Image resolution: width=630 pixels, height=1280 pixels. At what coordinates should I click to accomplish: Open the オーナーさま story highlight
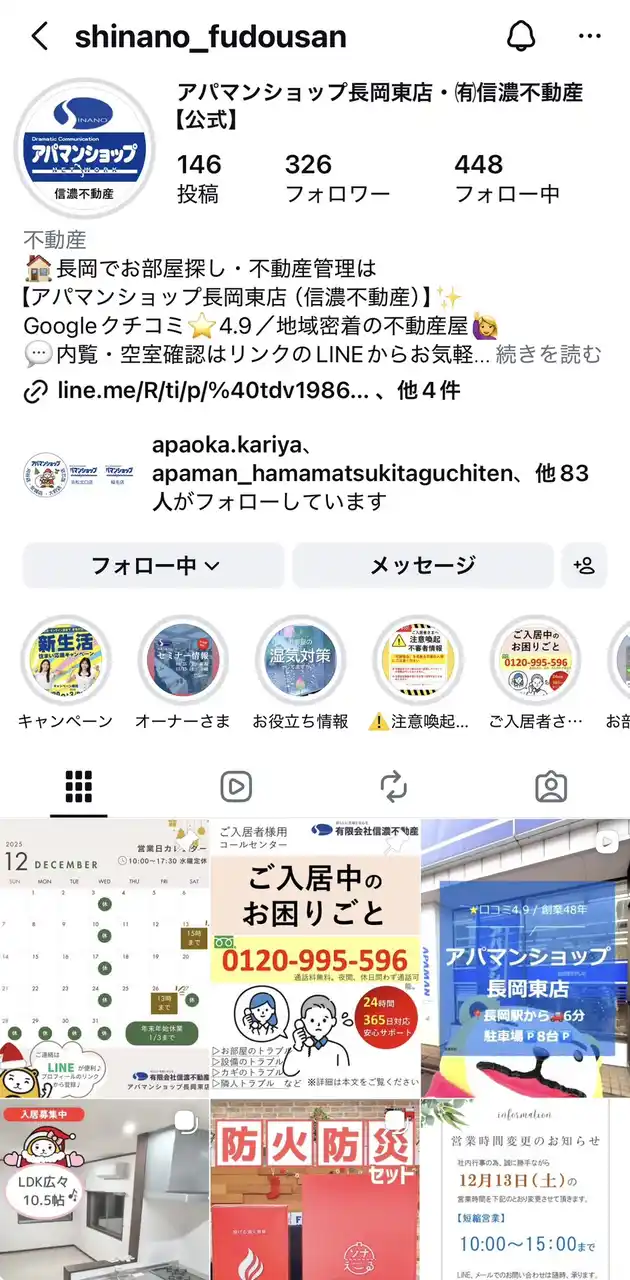click(183, 661)
